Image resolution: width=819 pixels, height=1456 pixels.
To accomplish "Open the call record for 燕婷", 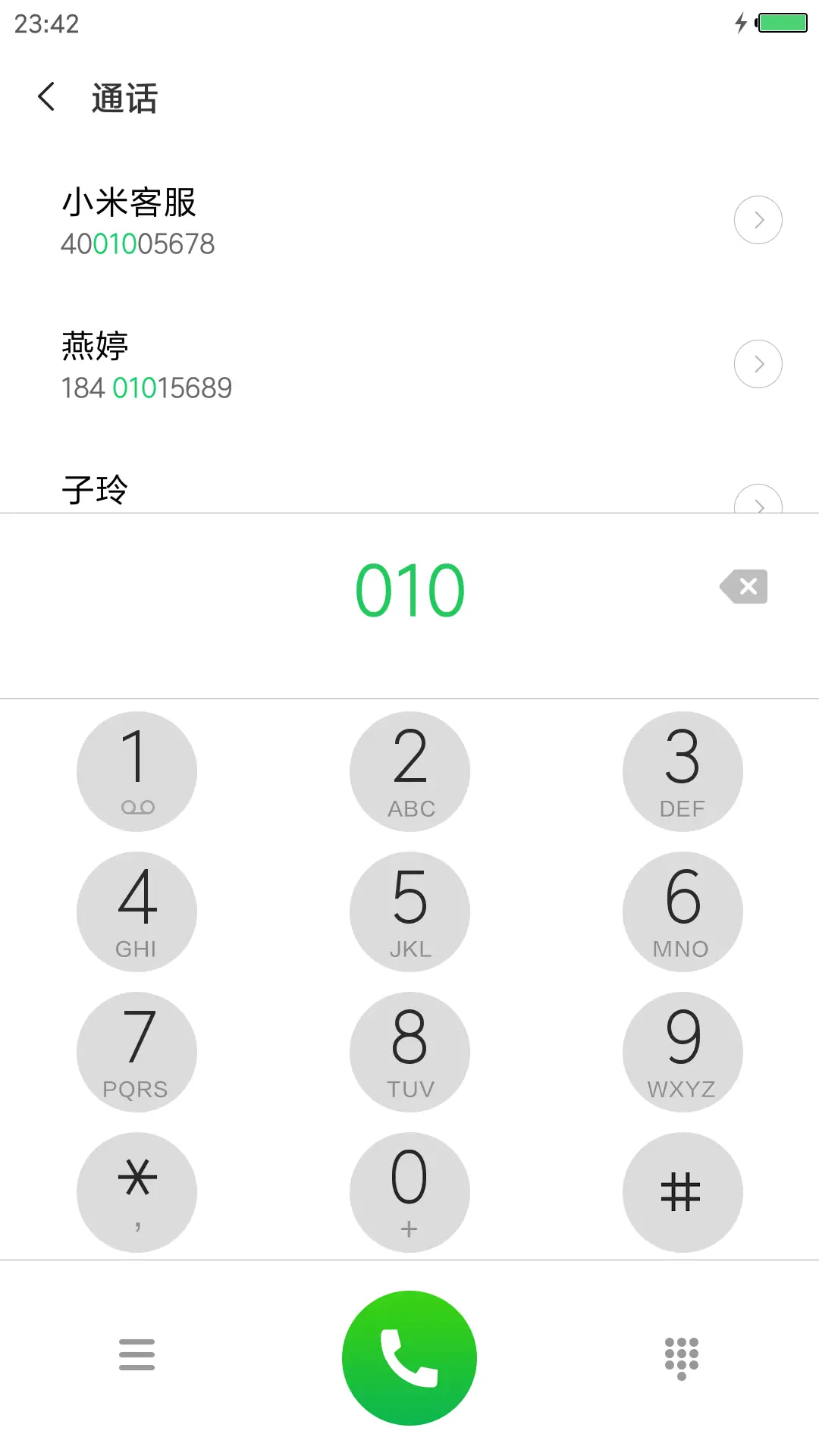I will click(303, 364).
